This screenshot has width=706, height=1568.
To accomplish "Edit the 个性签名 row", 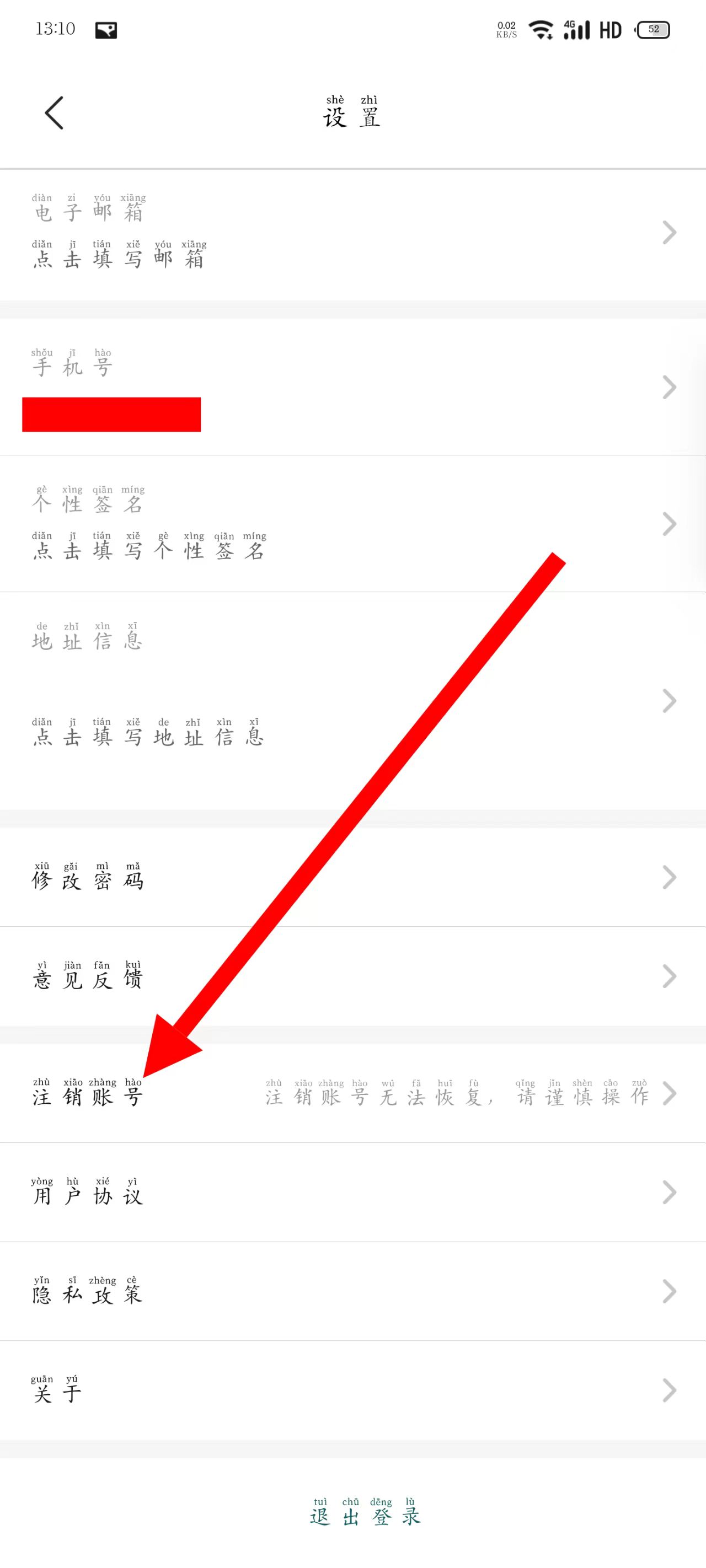I will (352, 524).
